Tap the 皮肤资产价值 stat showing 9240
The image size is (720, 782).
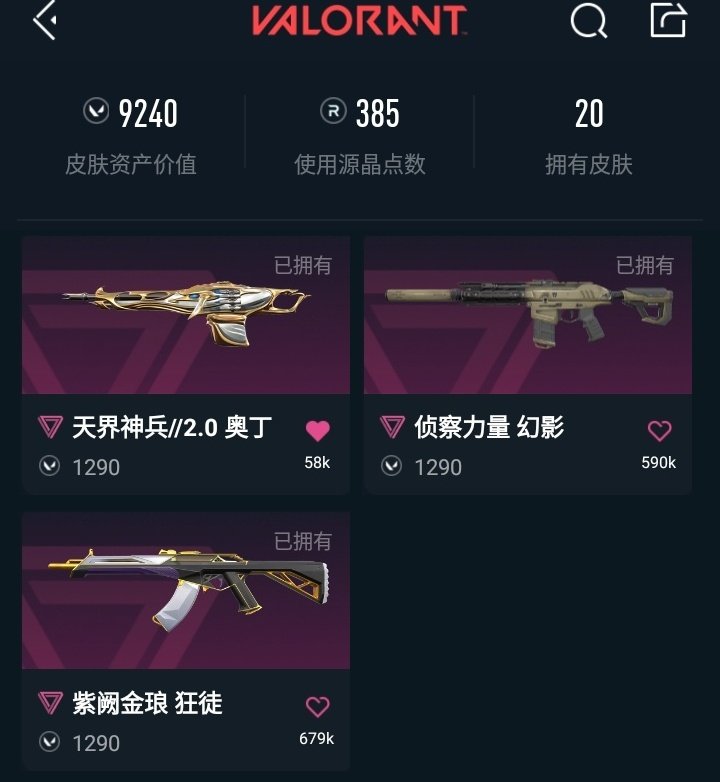[129, 135]
